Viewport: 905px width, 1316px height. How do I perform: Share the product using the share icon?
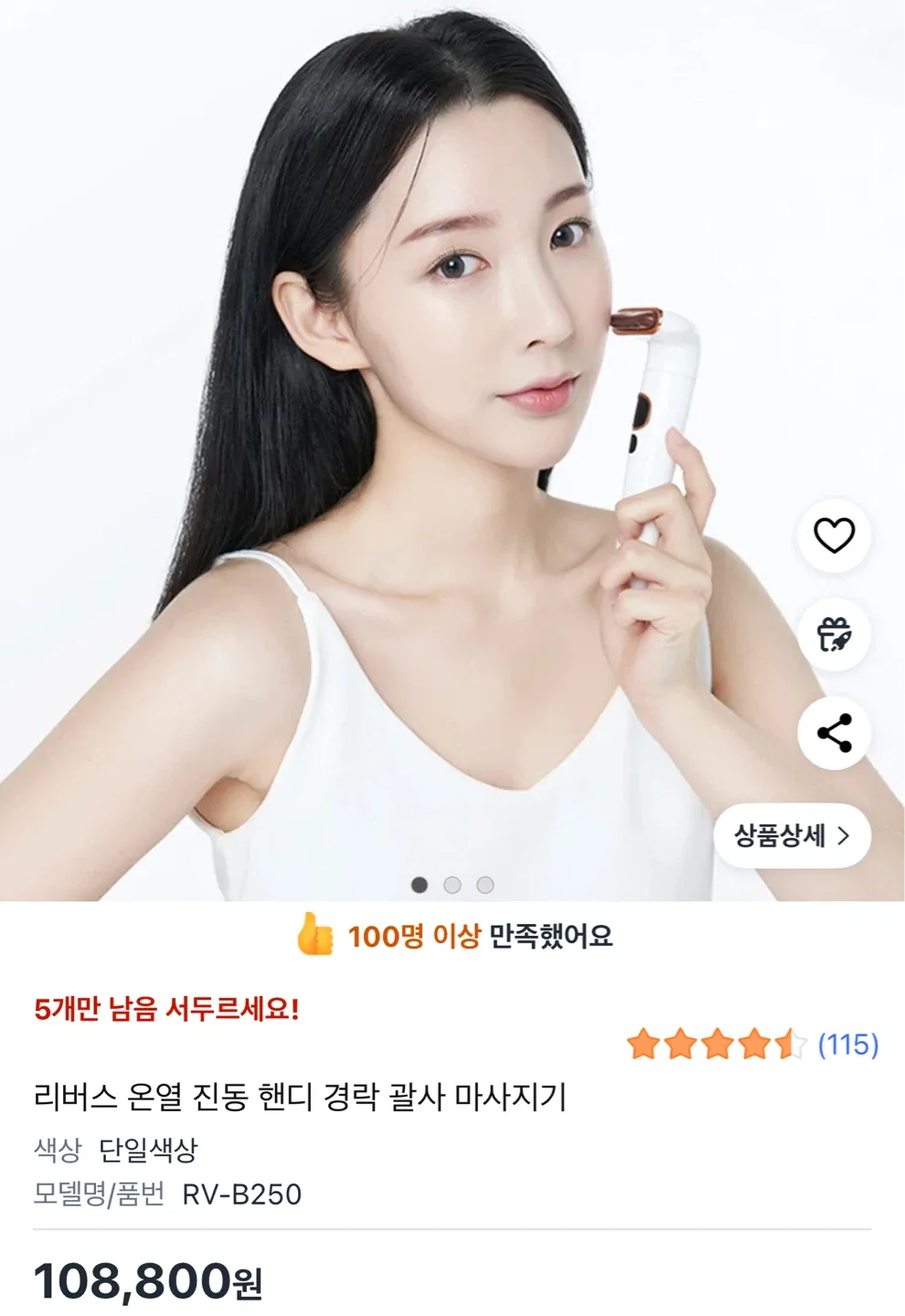click(x=835, y=731)
